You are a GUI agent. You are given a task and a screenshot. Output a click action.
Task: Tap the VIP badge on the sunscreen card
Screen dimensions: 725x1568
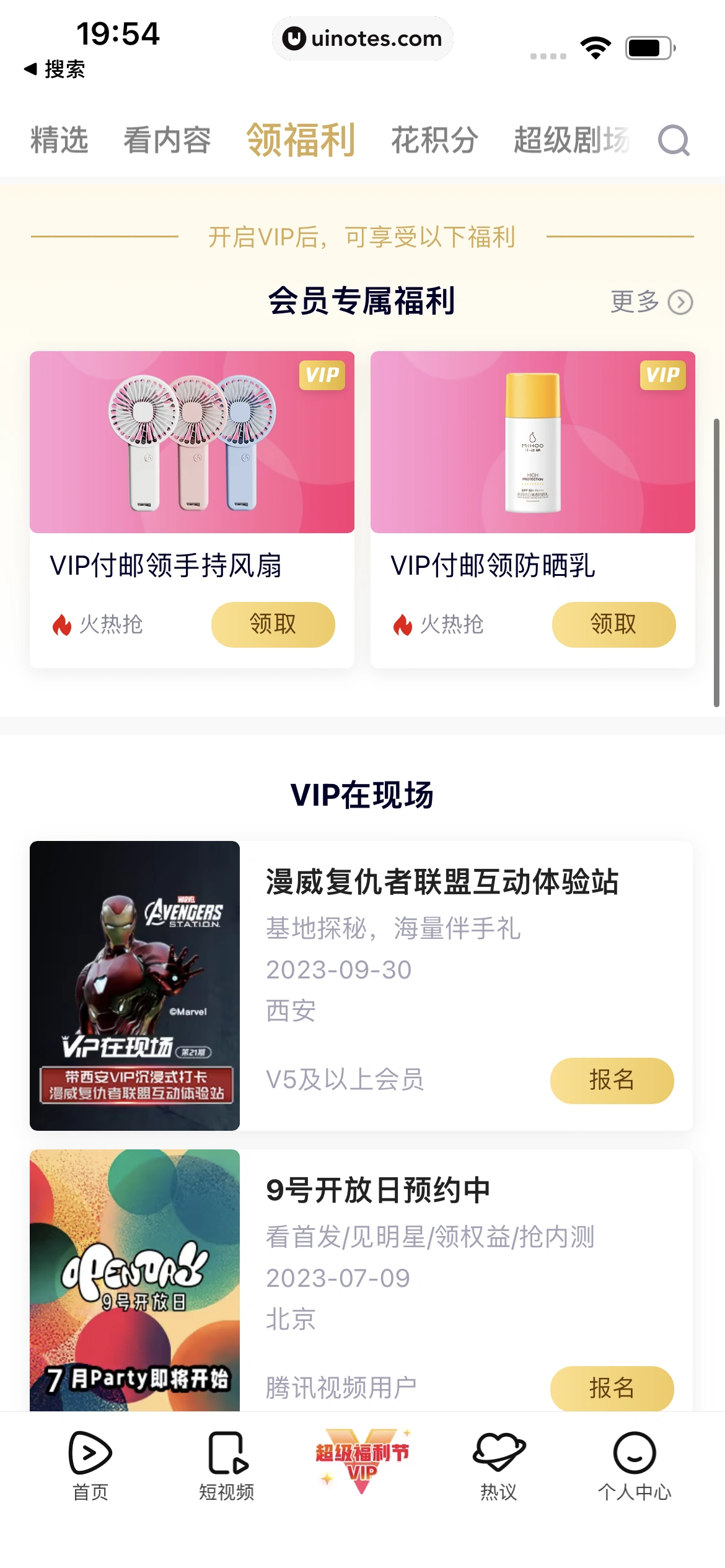click(x=662, y=375)
